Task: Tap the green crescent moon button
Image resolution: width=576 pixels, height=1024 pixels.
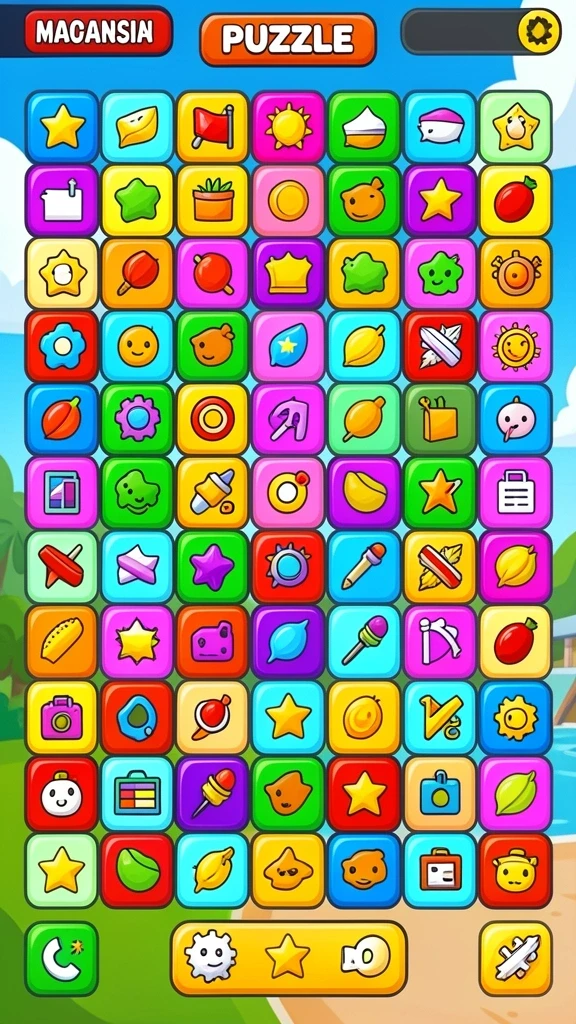Action: (62, 959)
